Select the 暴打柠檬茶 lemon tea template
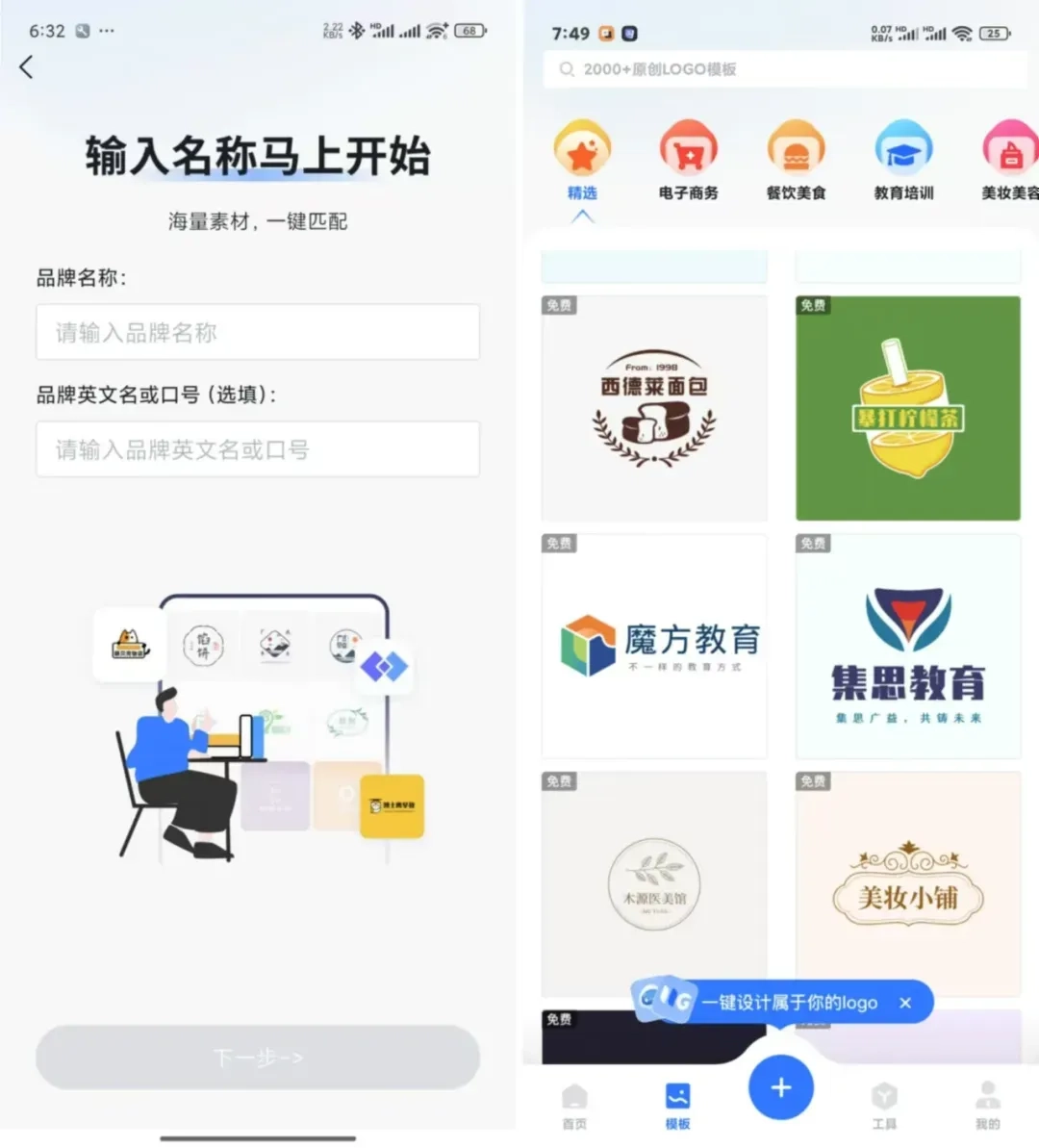Viewport: 1039px width, 1148px height. tap(907, 406)
